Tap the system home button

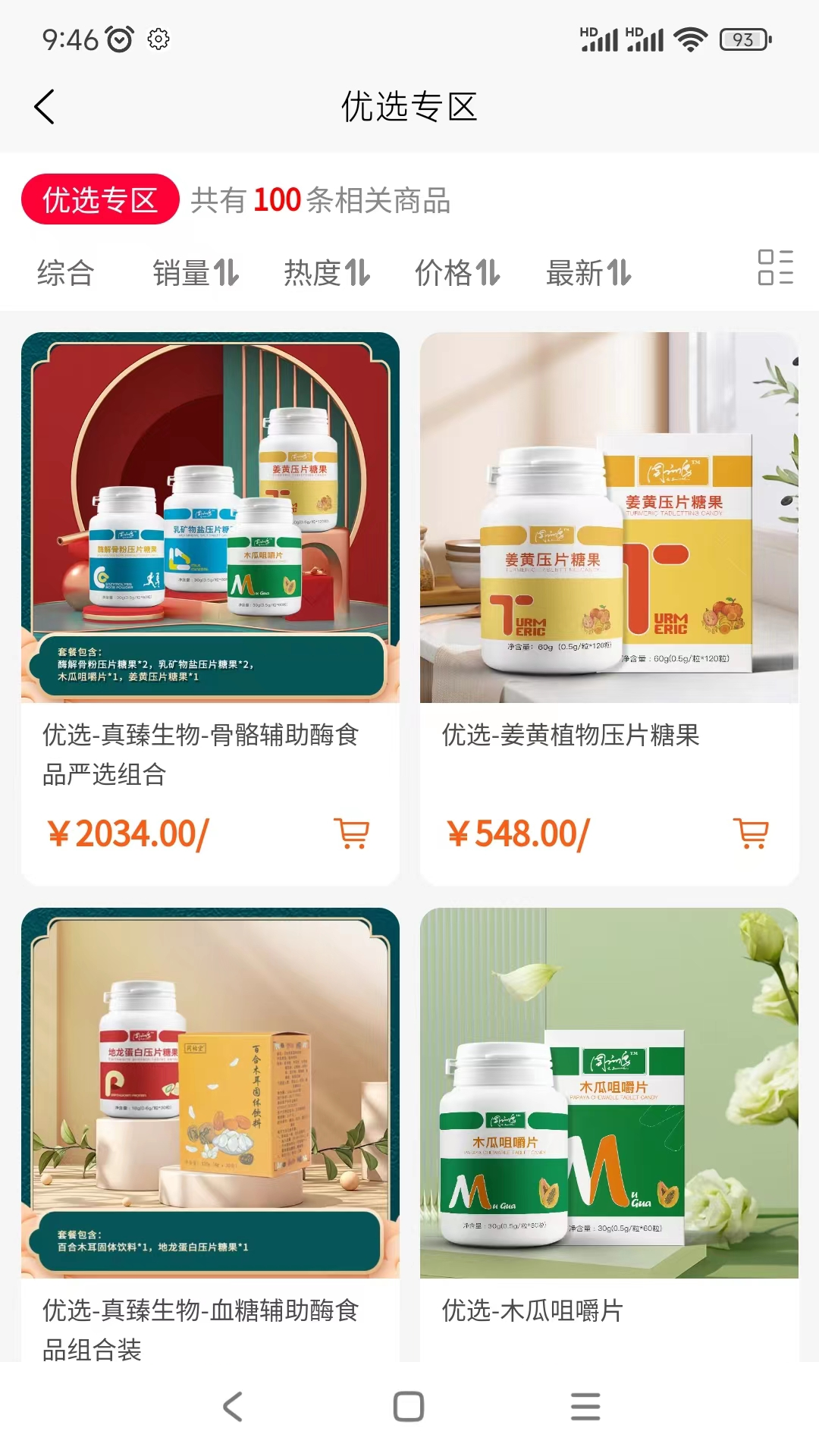(409, 1407)
